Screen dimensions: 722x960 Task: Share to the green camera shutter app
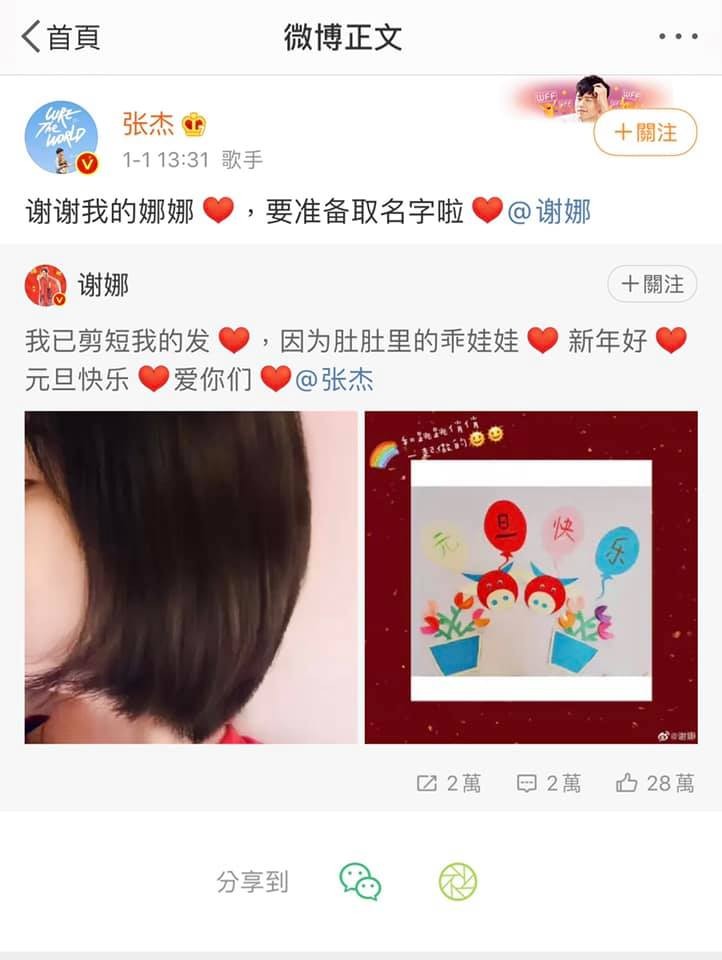click(x=458, y=882)
